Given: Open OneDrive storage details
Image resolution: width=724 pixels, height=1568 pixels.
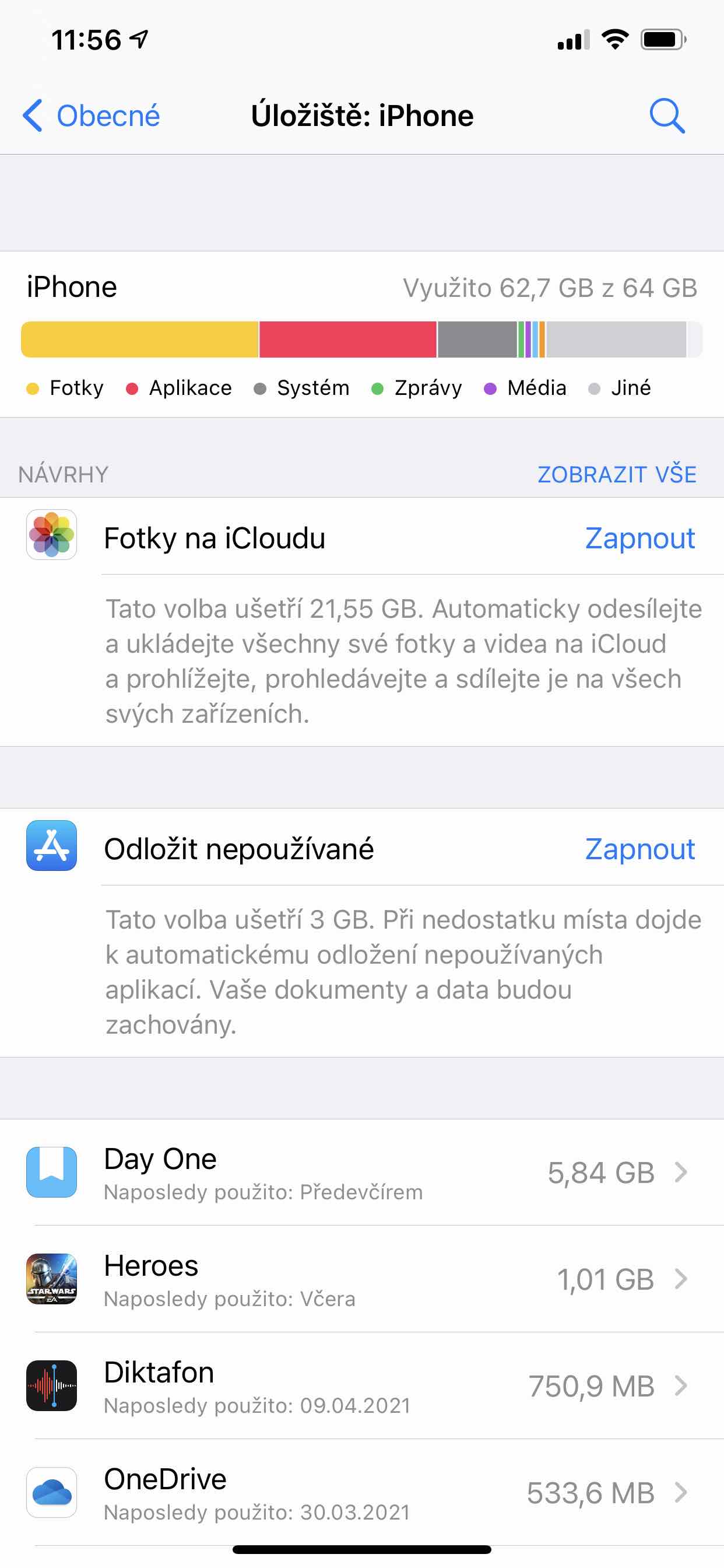Looking at the screenshot, I should [362, 1493].
